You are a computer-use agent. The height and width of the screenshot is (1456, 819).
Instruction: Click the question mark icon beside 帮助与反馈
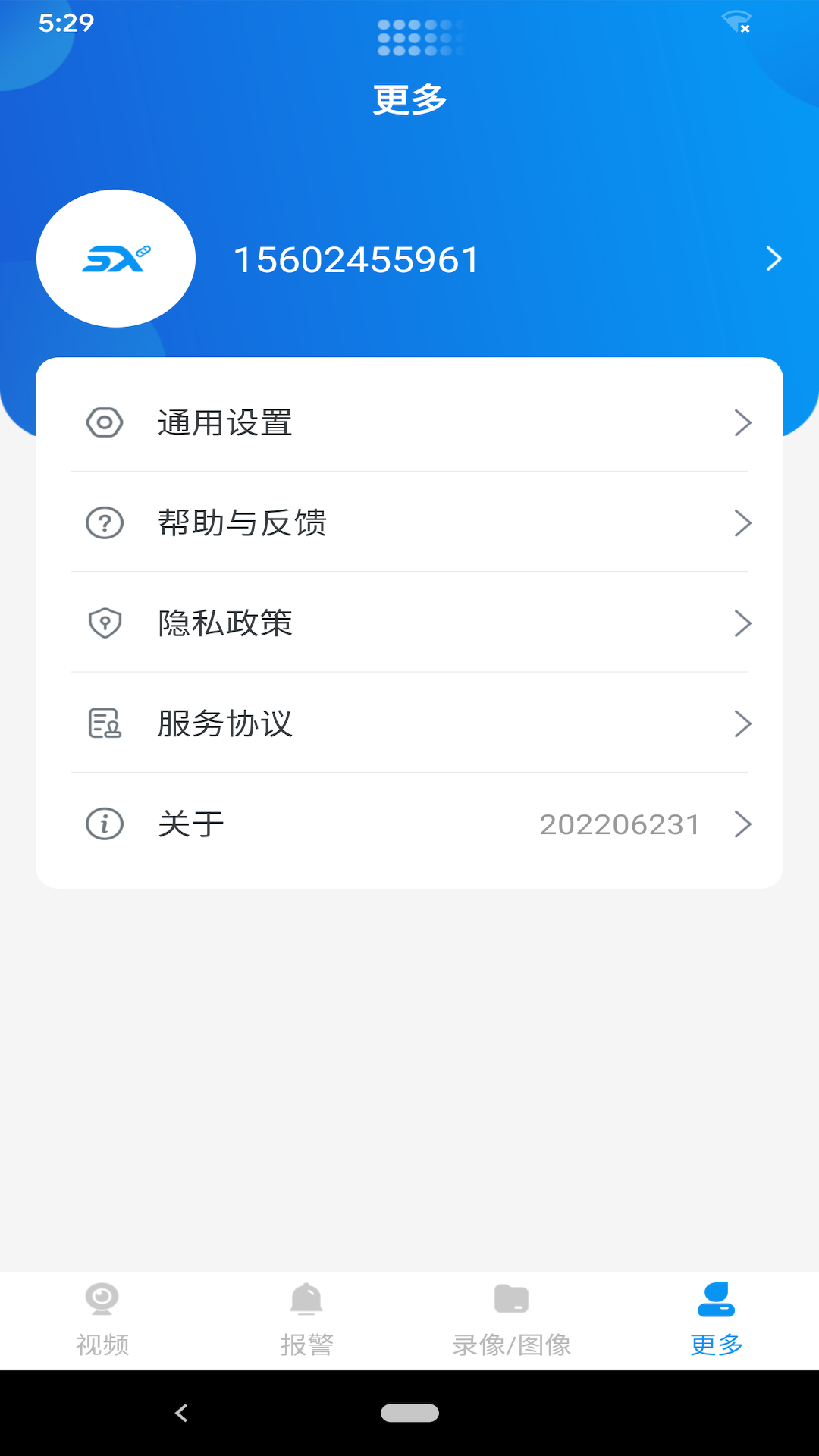(x=104, y=523)
